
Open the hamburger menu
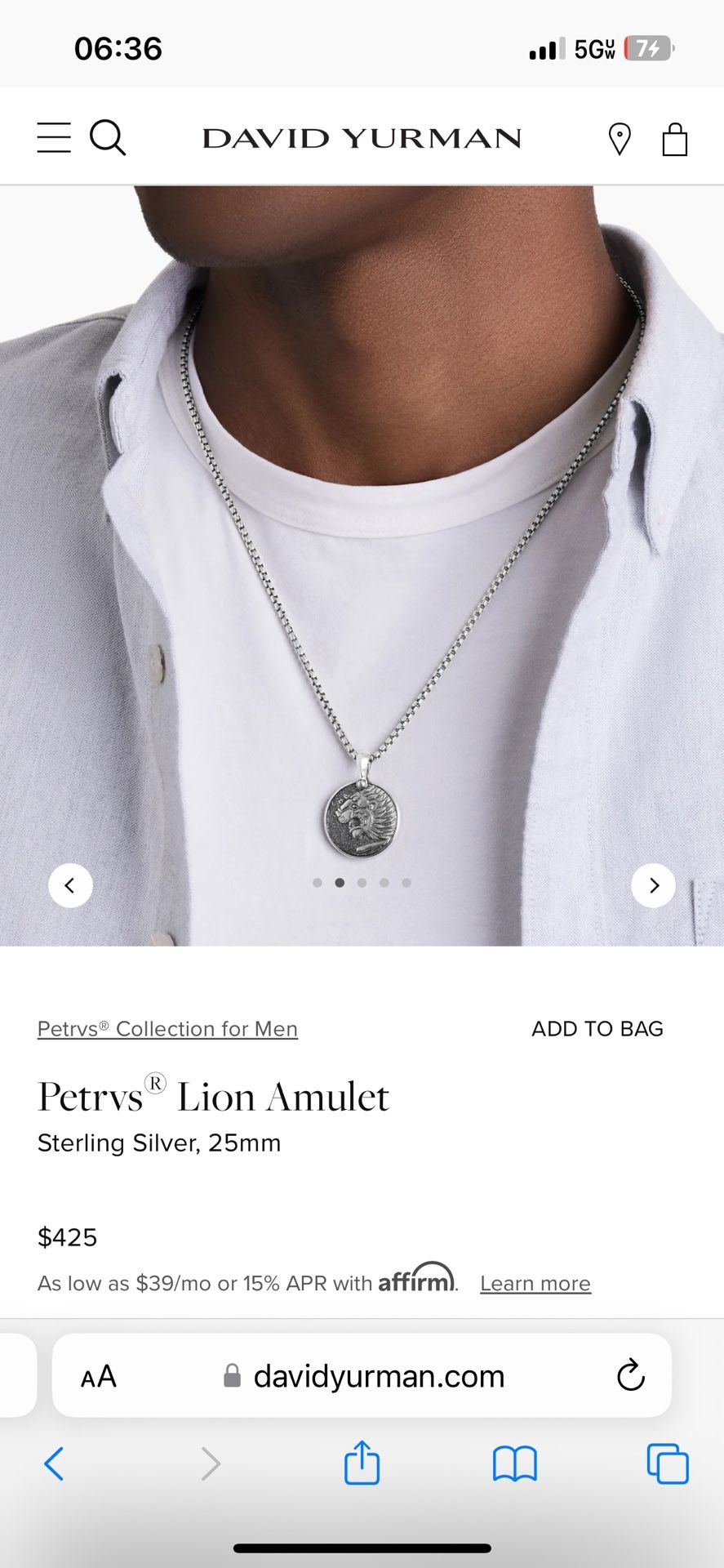[54, 137]
